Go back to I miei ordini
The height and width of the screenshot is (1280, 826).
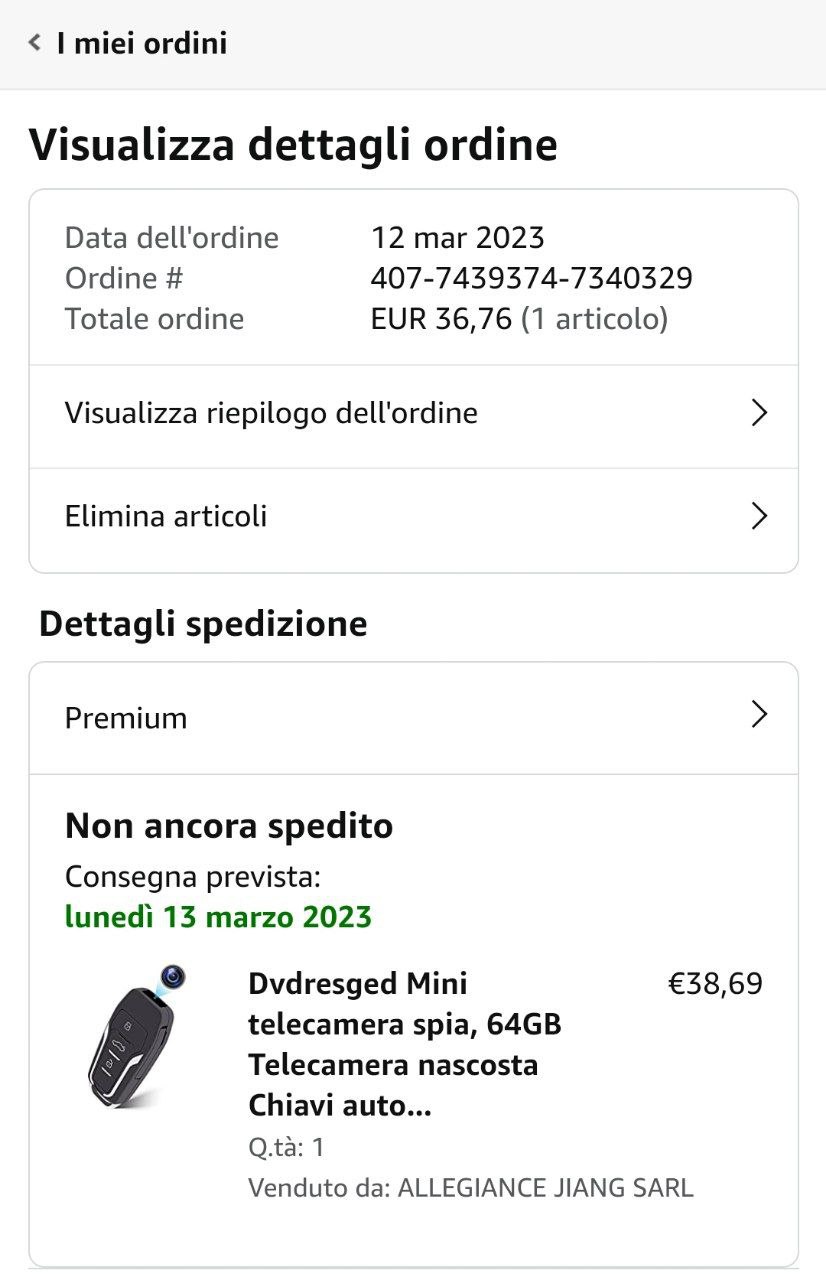click(x=128, y=44)
